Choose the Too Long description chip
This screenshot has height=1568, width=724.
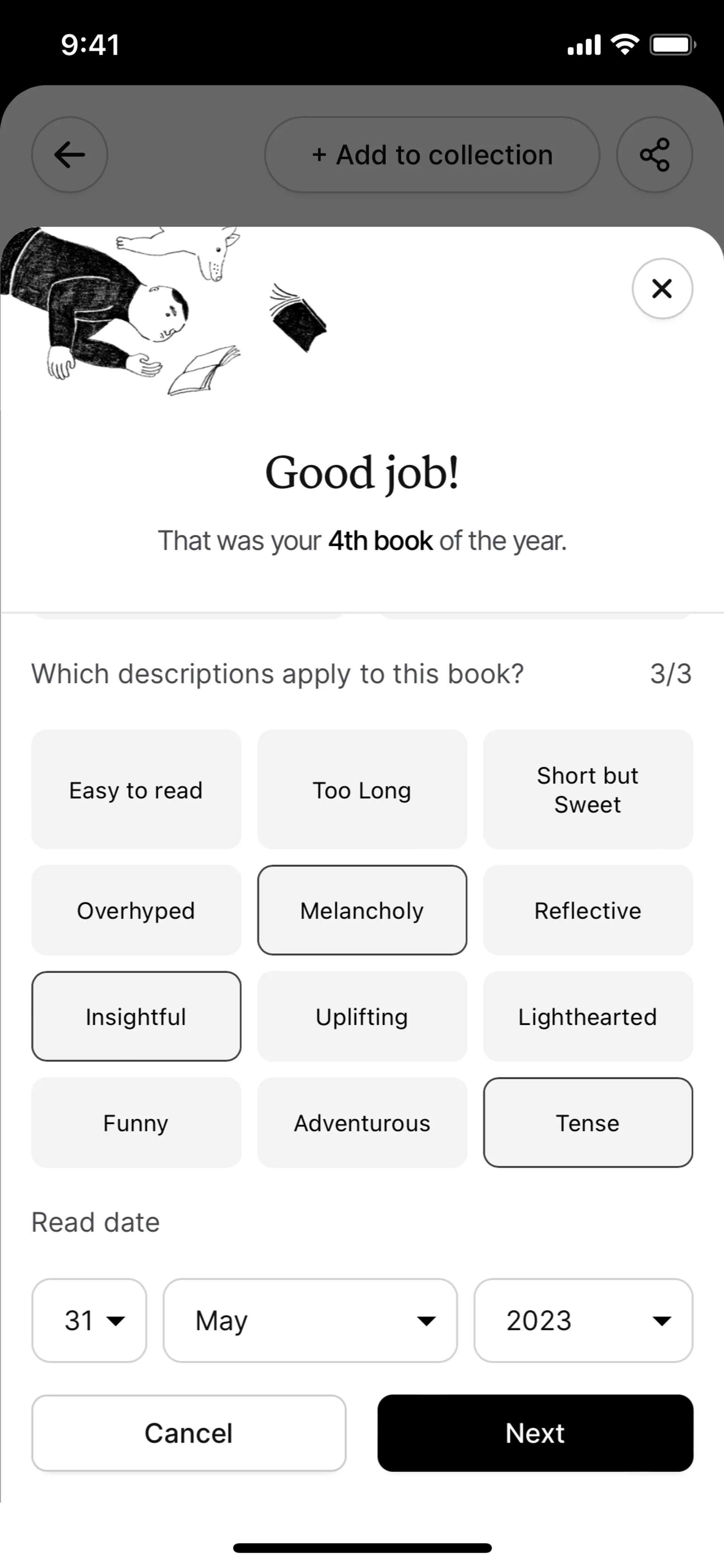point(362,789)
